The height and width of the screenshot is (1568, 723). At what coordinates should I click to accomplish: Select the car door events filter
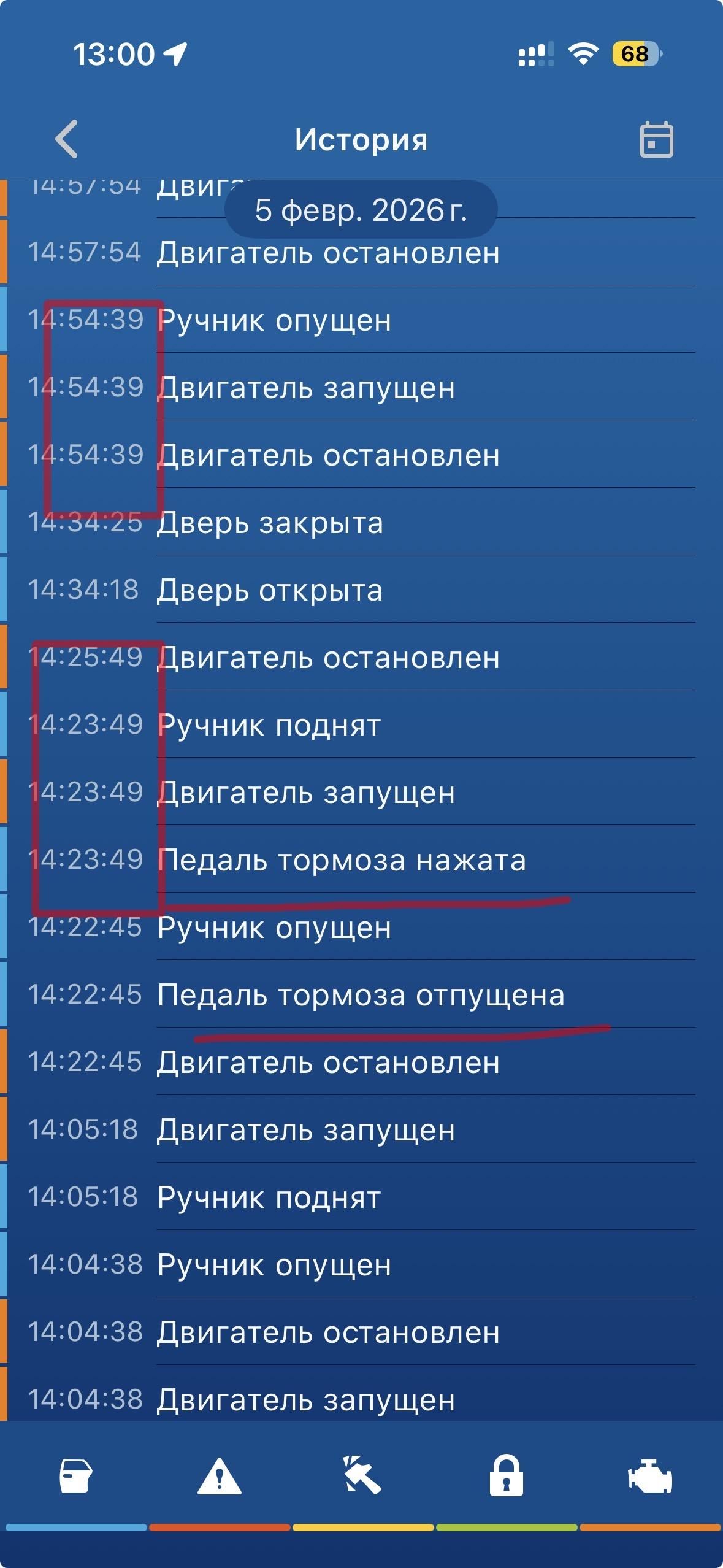(75, 1475)
